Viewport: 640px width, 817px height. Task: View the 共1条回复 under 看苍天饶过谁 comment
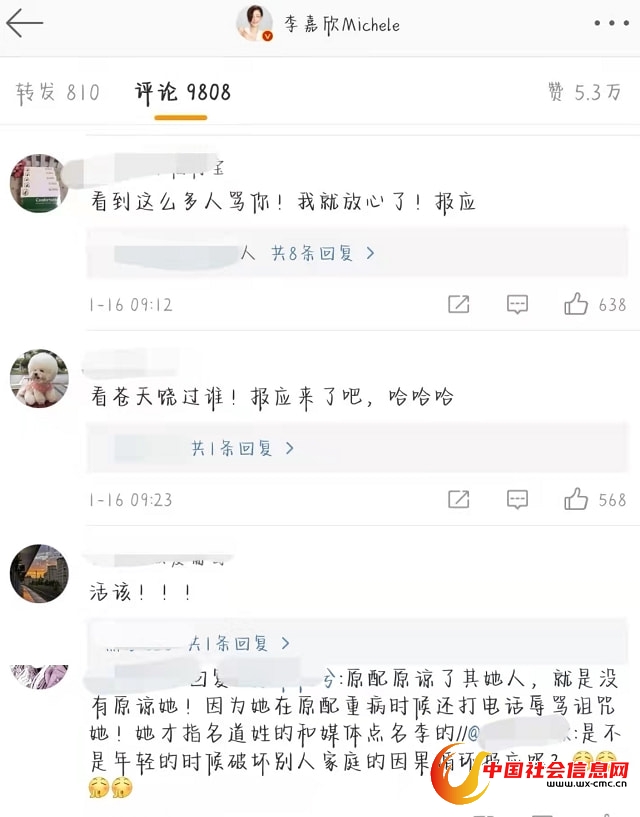click(x=242, y=449)
